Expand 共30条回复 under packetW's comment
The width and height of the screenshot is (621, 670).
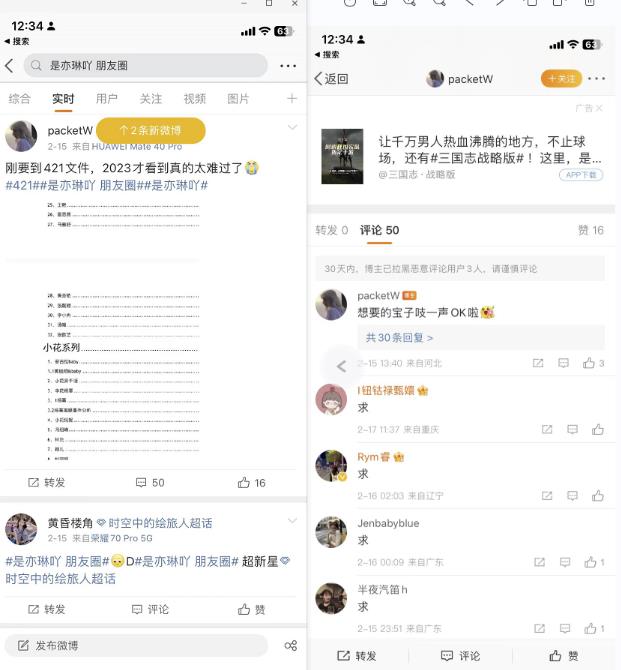400,338
